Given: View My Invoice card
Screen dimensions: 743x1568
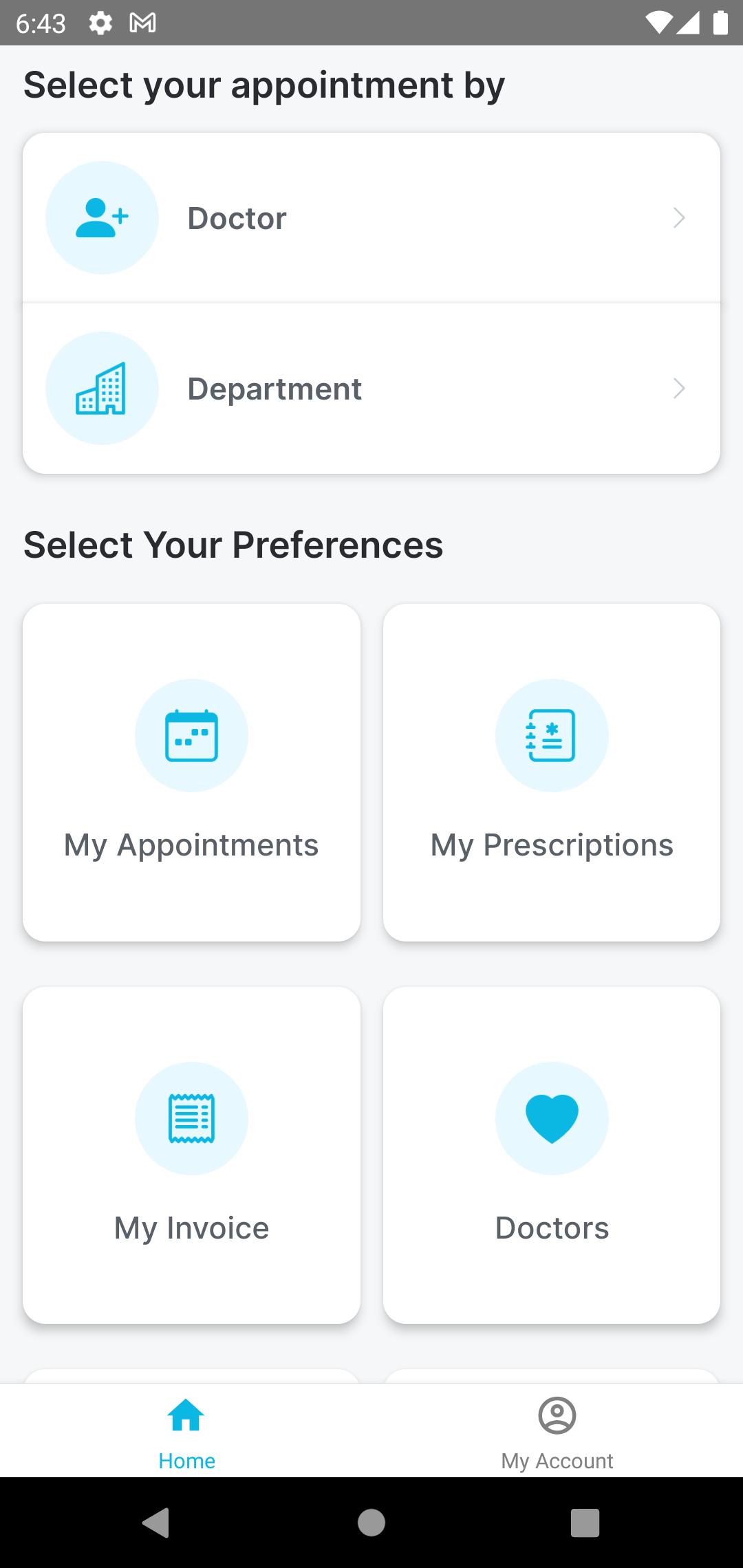Looking at the screenshot, I should (191, 1155).
